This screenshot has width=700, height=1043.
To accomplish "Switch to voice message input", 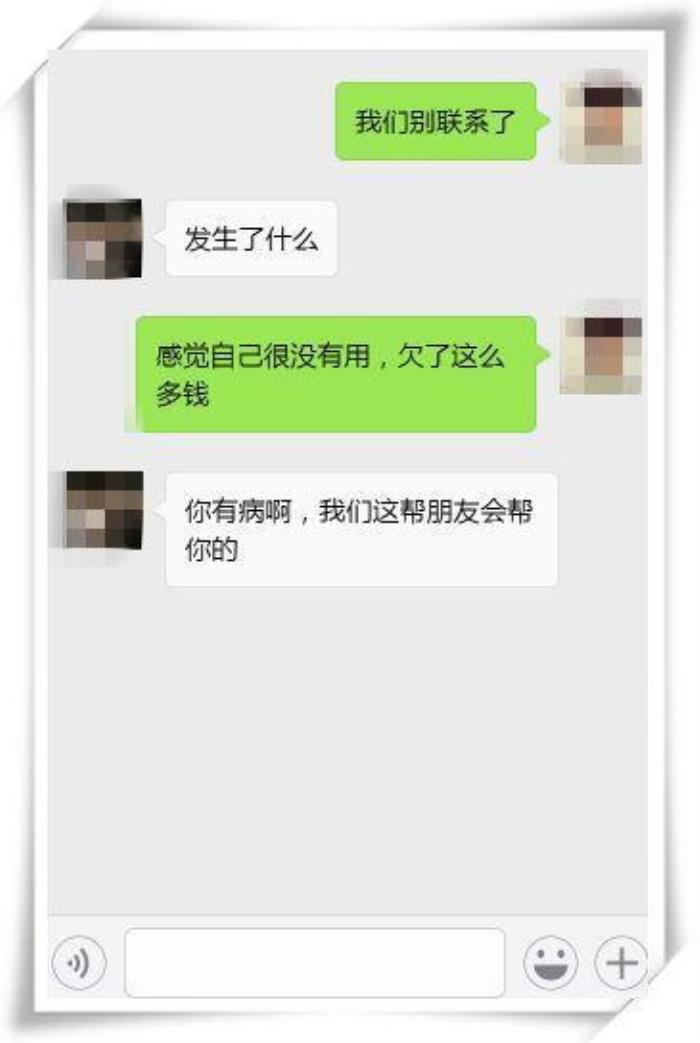I will click(78, 964).
